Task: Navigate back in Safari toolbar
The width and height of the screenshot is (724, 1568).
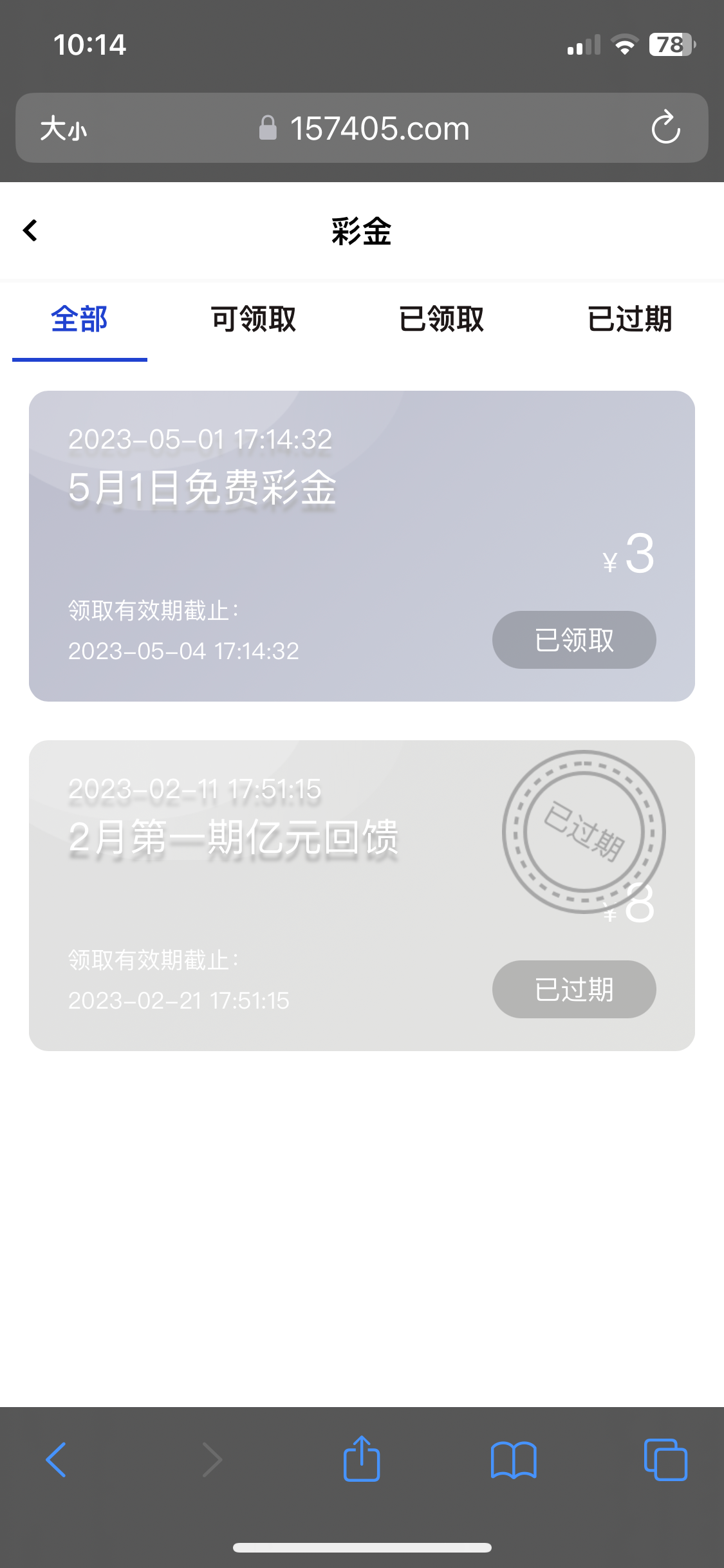Action: point(57,1460)
